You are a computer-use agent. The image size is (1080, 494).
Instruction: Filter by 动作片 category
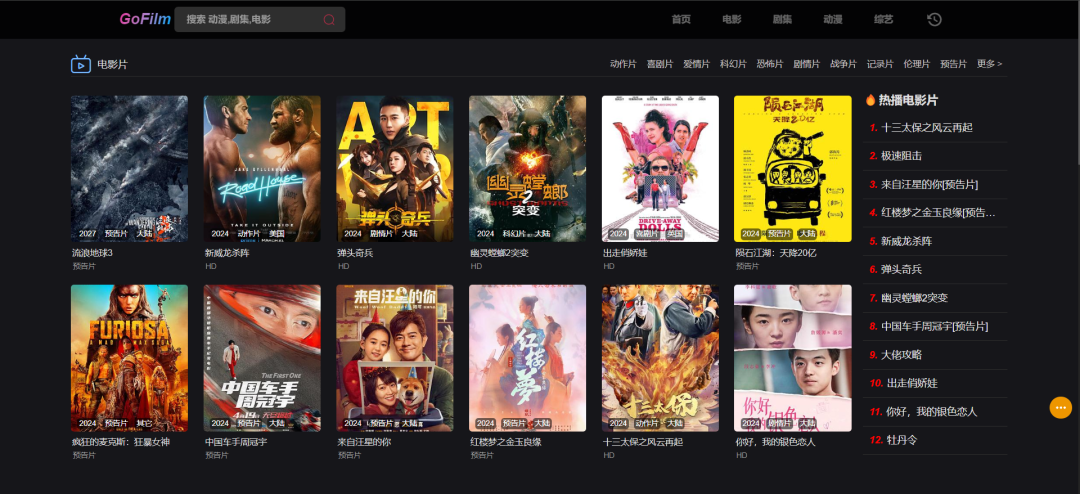coord(623,64)
